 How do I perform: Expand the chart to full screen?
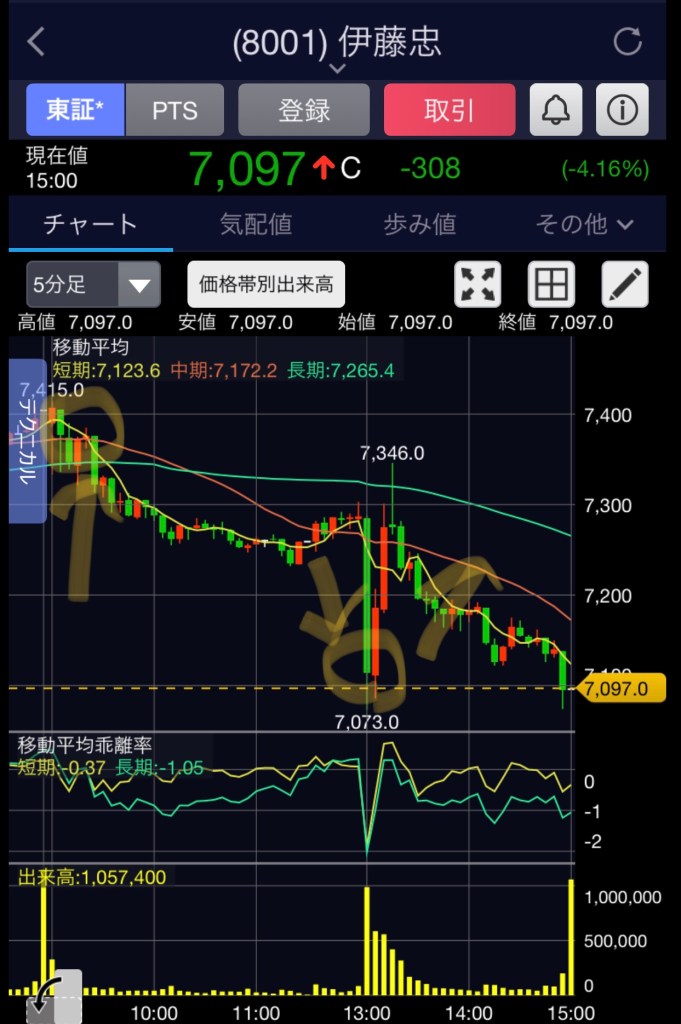[478, 285]
